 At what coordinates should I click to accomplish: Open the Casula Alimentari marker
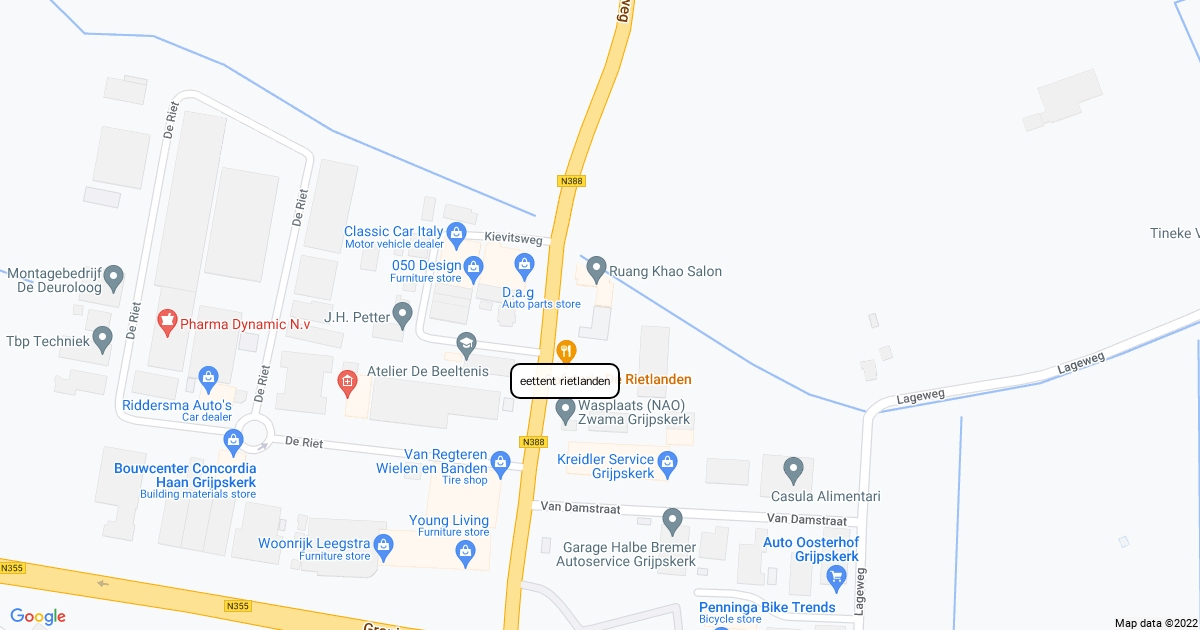click(793, 468)
